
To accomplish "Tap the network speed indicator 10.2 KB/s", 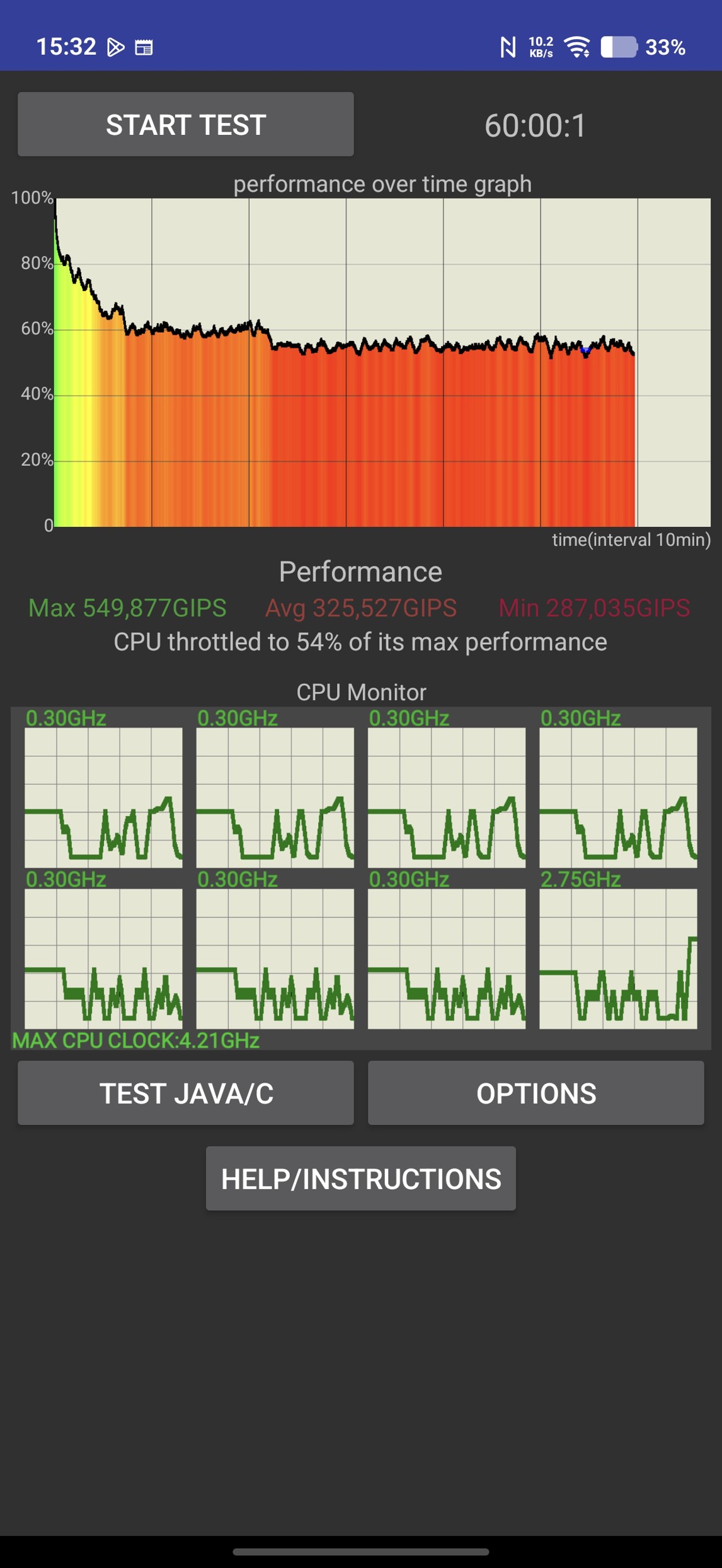I will tap(541, 45).
